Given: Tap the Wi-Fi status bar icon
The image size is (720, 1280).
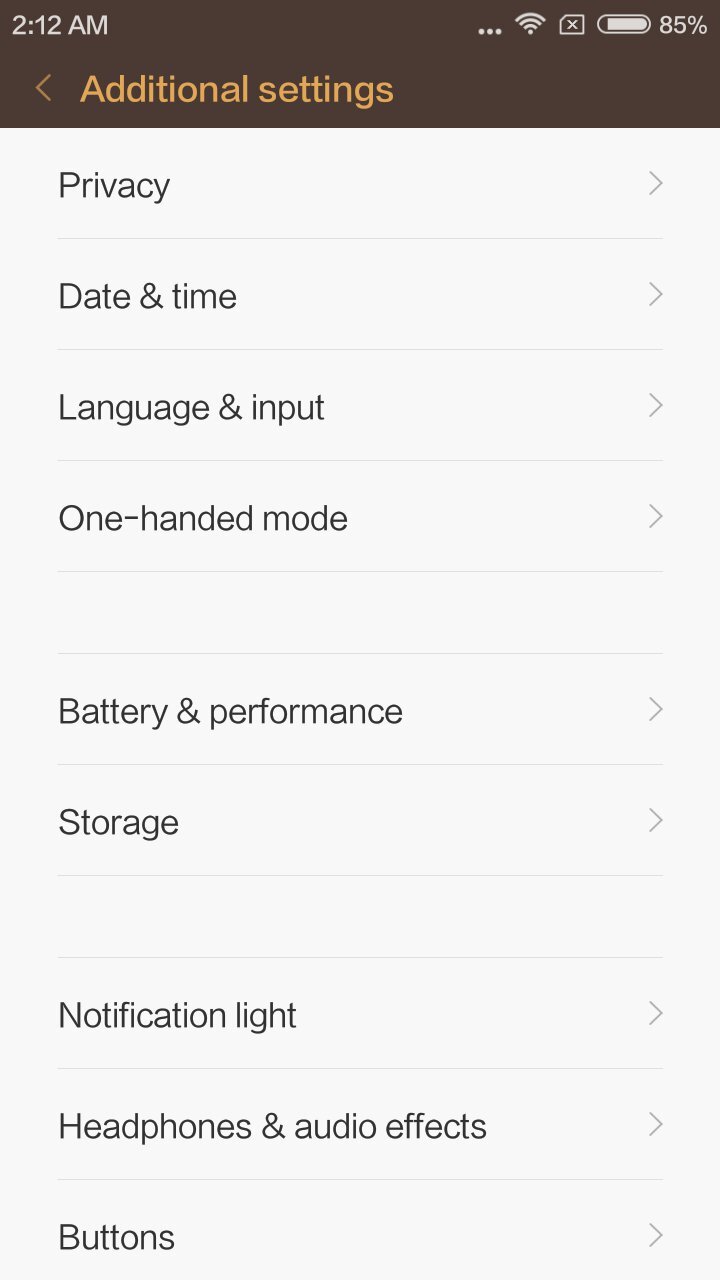Looking at the screenshot, I should (529, 25).
